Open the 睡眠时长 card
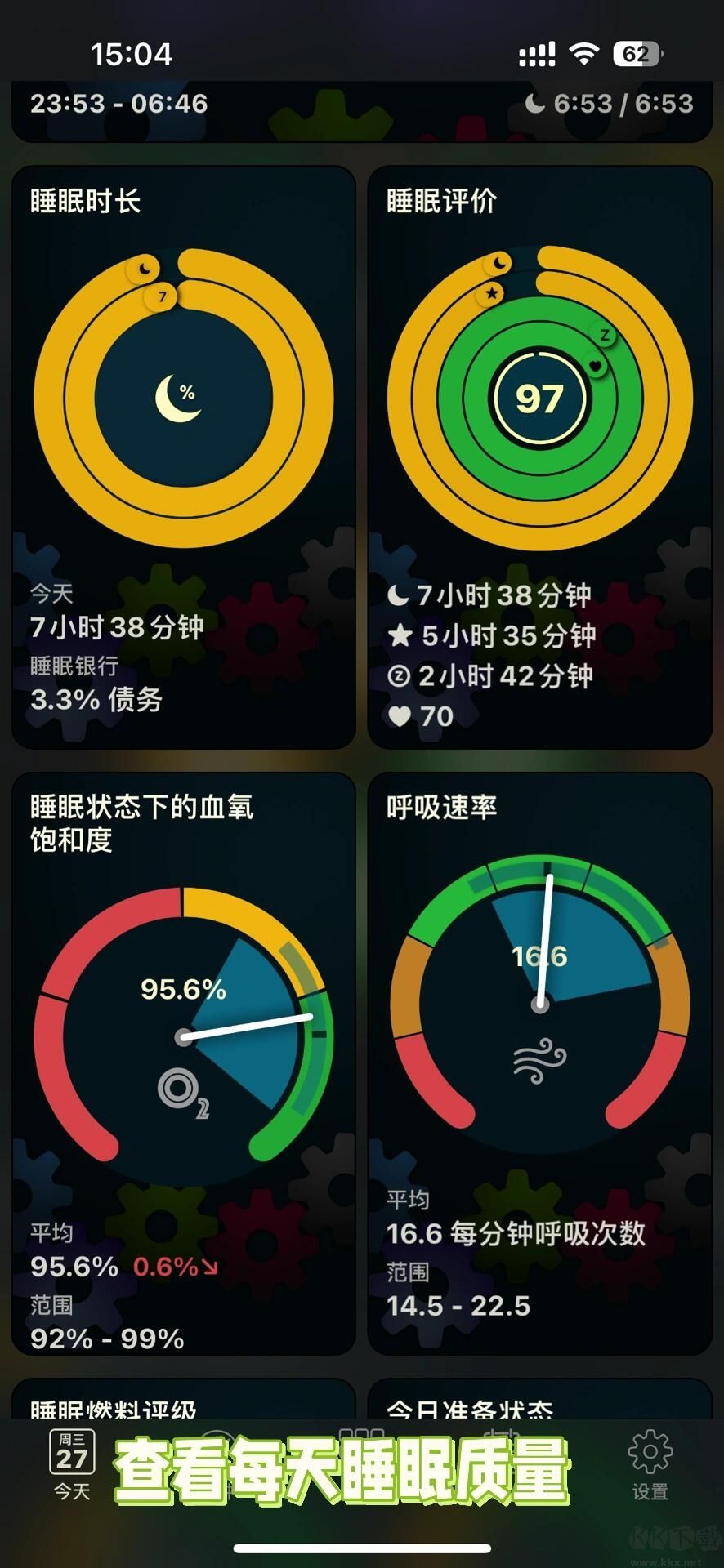The height and width of the screenshot is (1568, 724). pyautogui.click(x=183, y=457)
